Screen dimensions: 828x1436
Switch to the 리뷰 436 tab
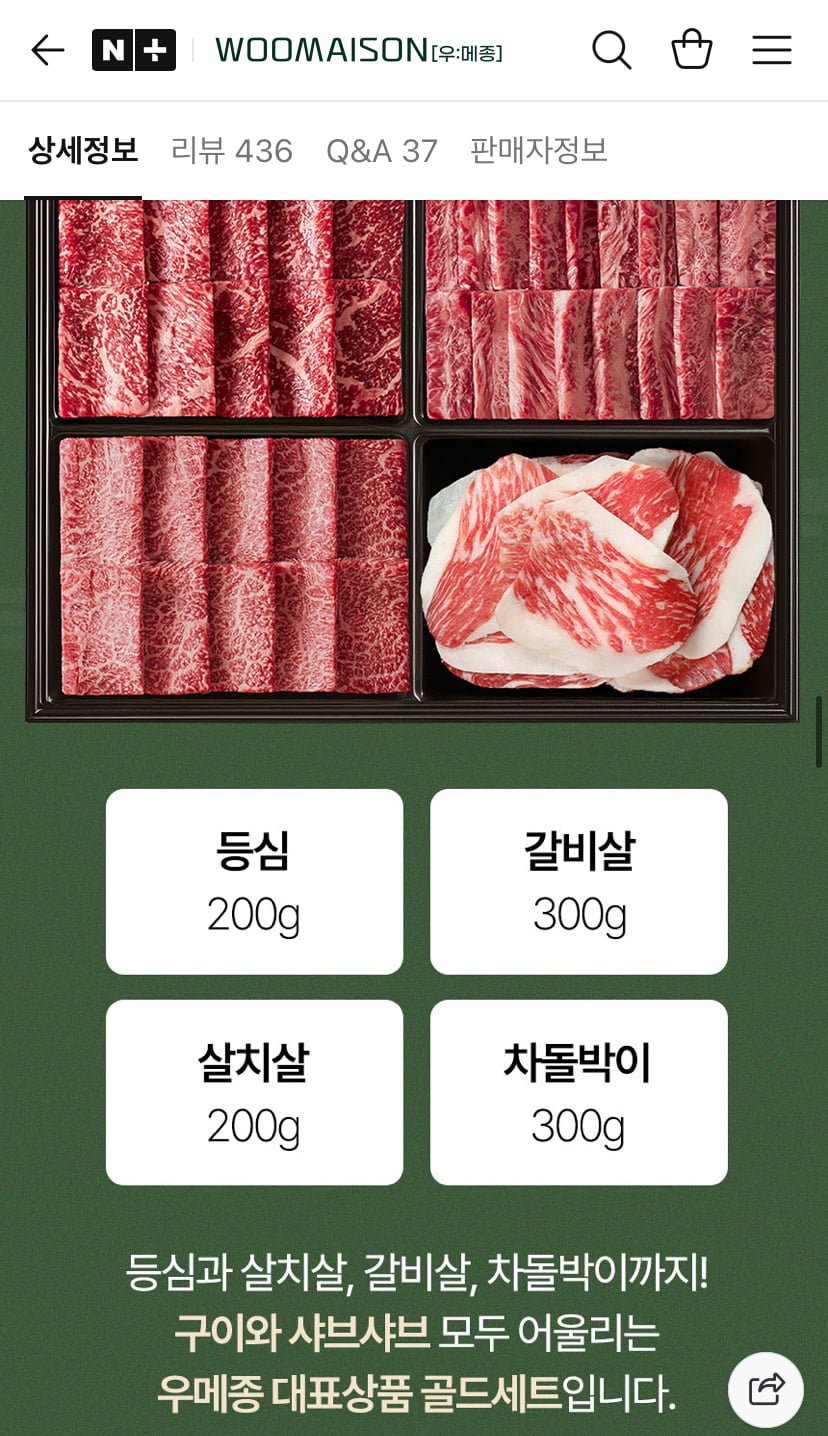click(231, 151)
